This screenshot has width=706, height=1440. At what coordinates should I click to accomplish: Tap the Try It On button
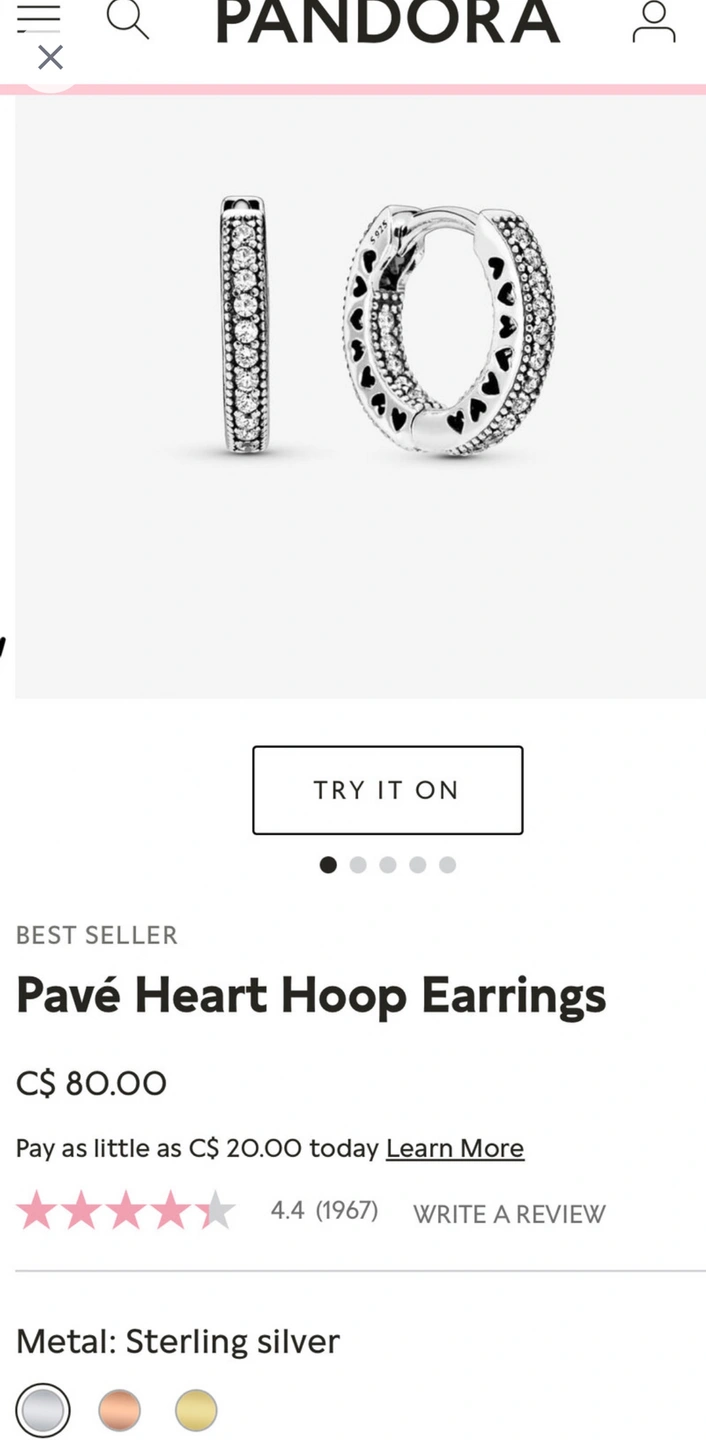click(x=387, y=790)
